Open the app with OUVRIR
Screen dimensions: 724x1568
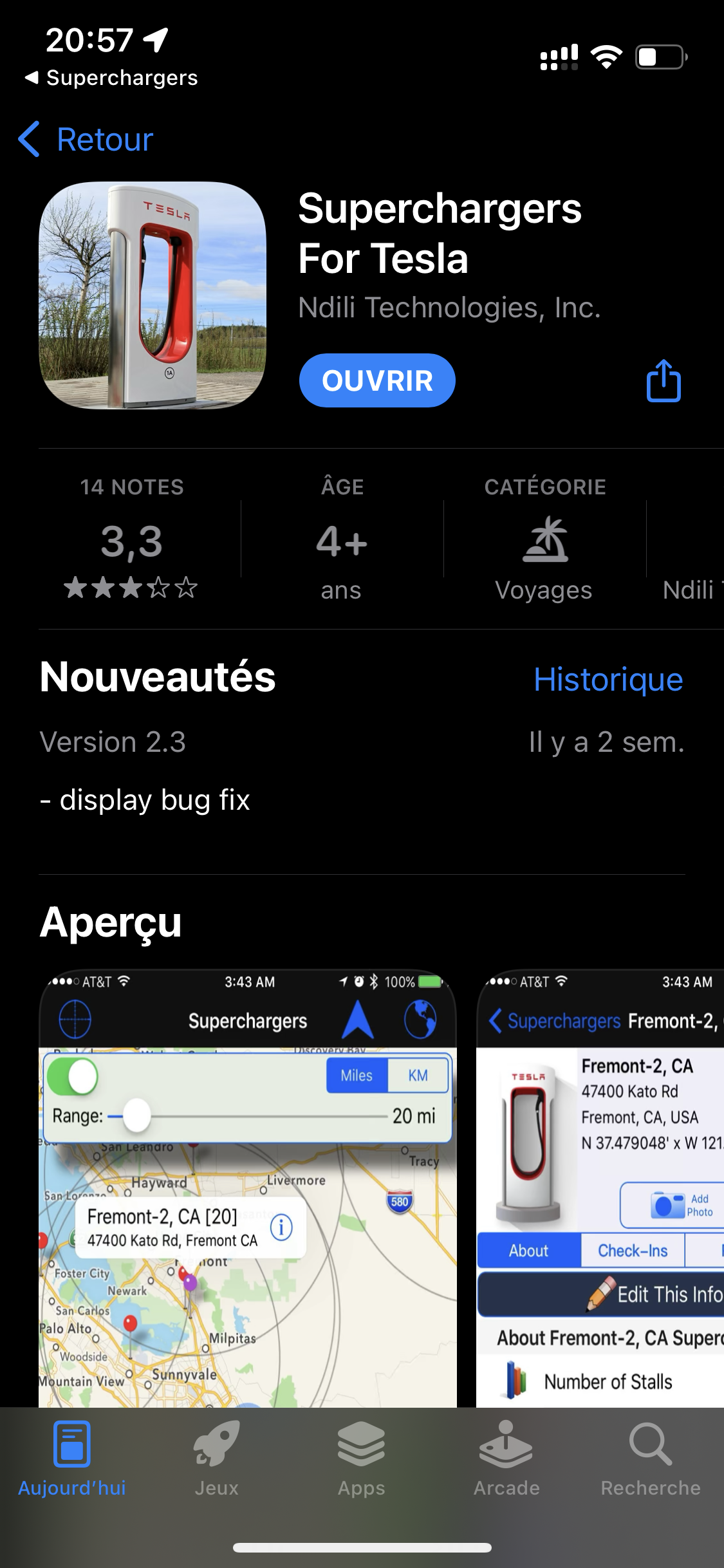point(377,380)
